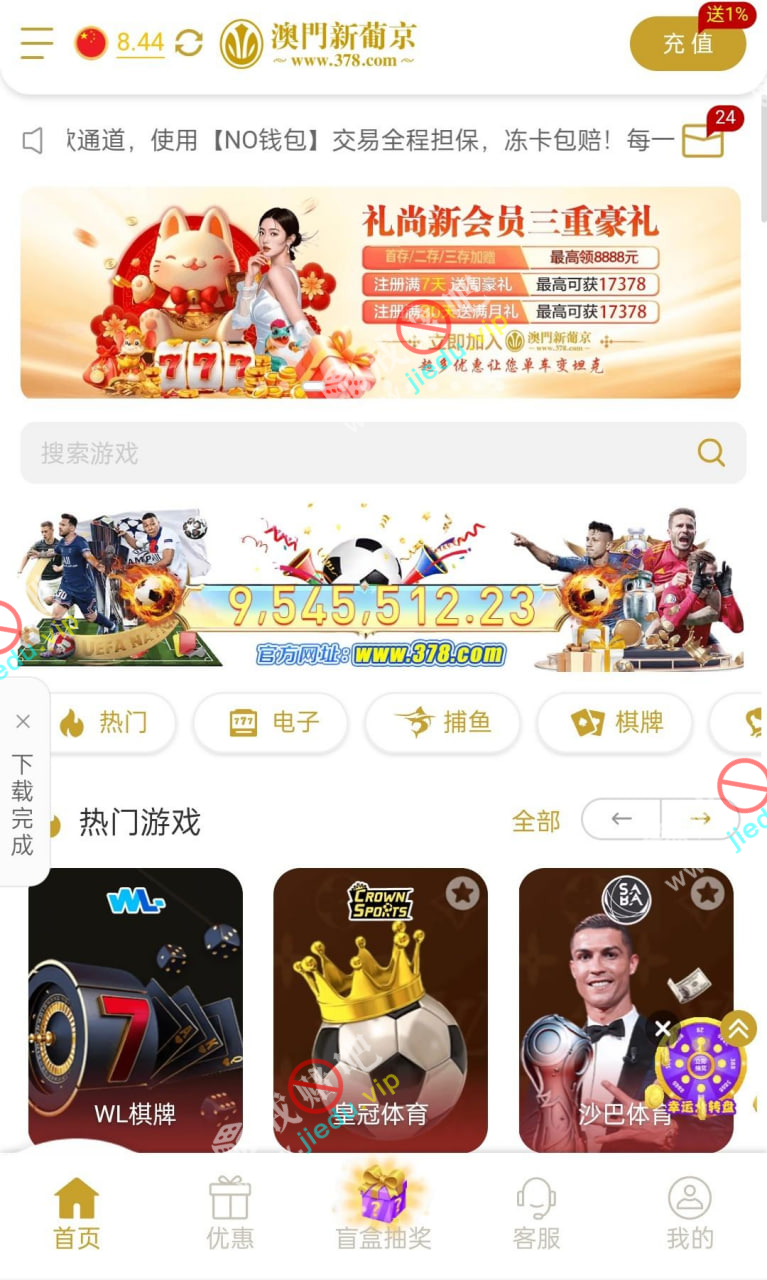Open the new member gifts banner

pyautogui.click(x=380, y=293)
